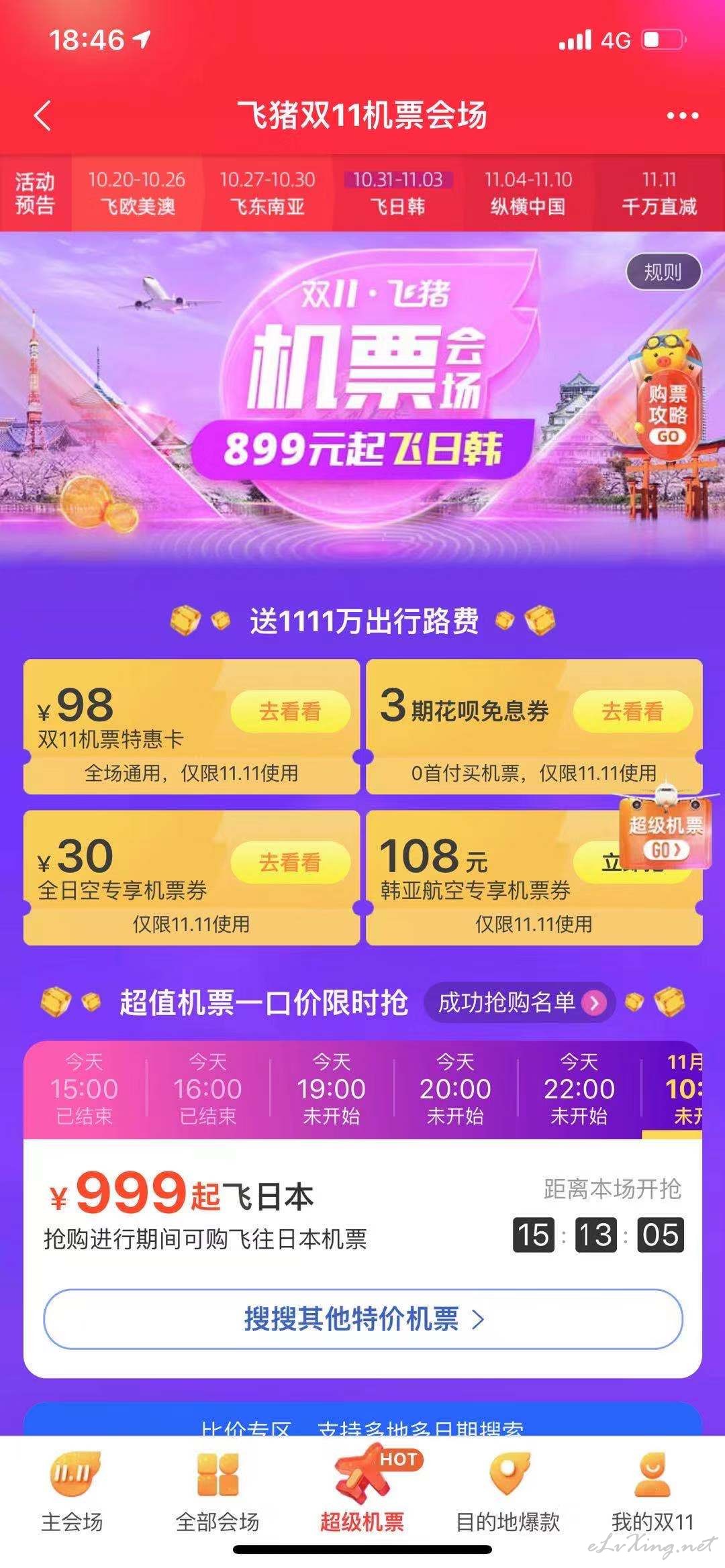This screenshot has width=725, height=1568.
Task: Select the 10.27-10.30 飞东南亚 tab
Action: coord(267,193)
